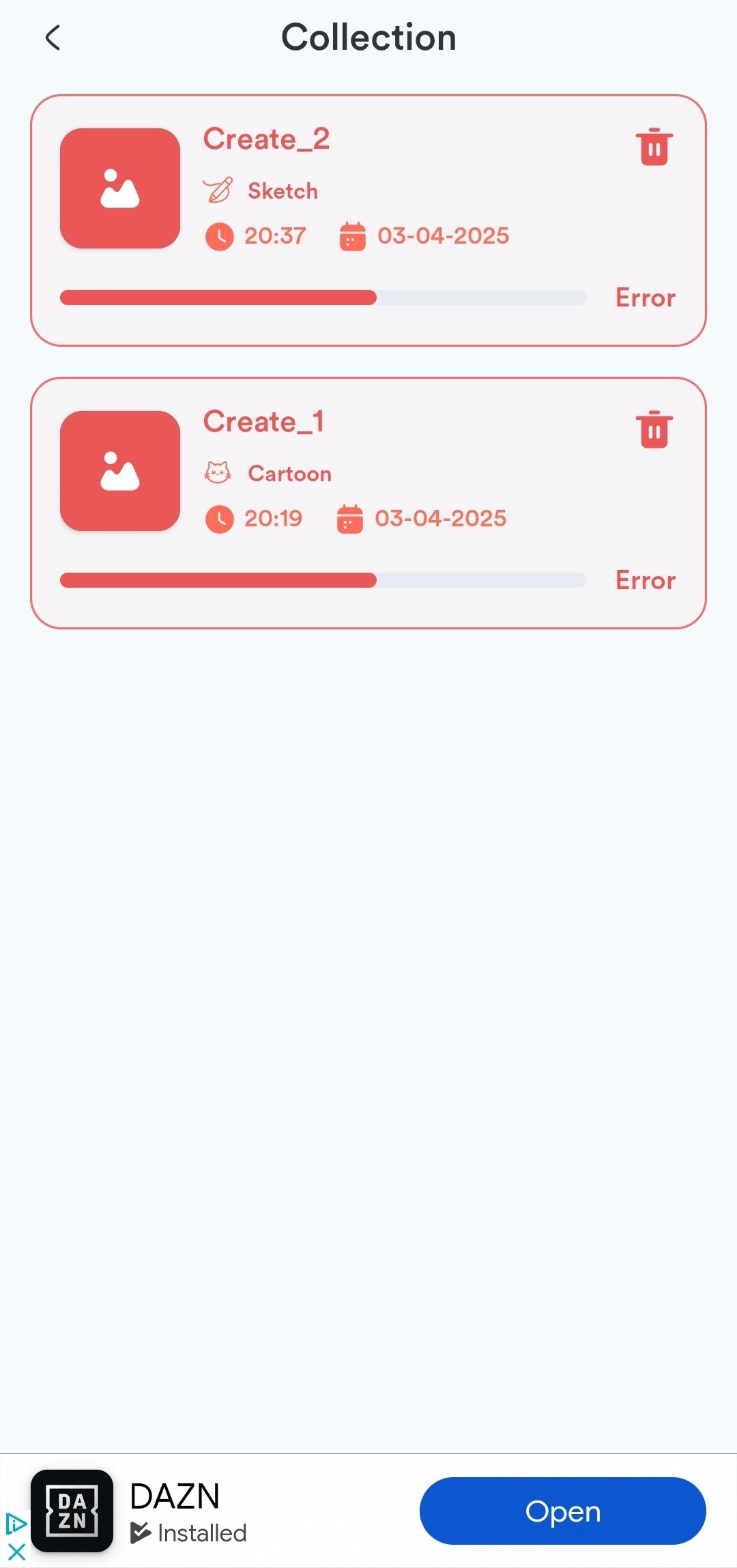Delete the Create_1 cartoon item
Image resolution: width=737 pixels, height=1568 pixels.
(654, 429)
